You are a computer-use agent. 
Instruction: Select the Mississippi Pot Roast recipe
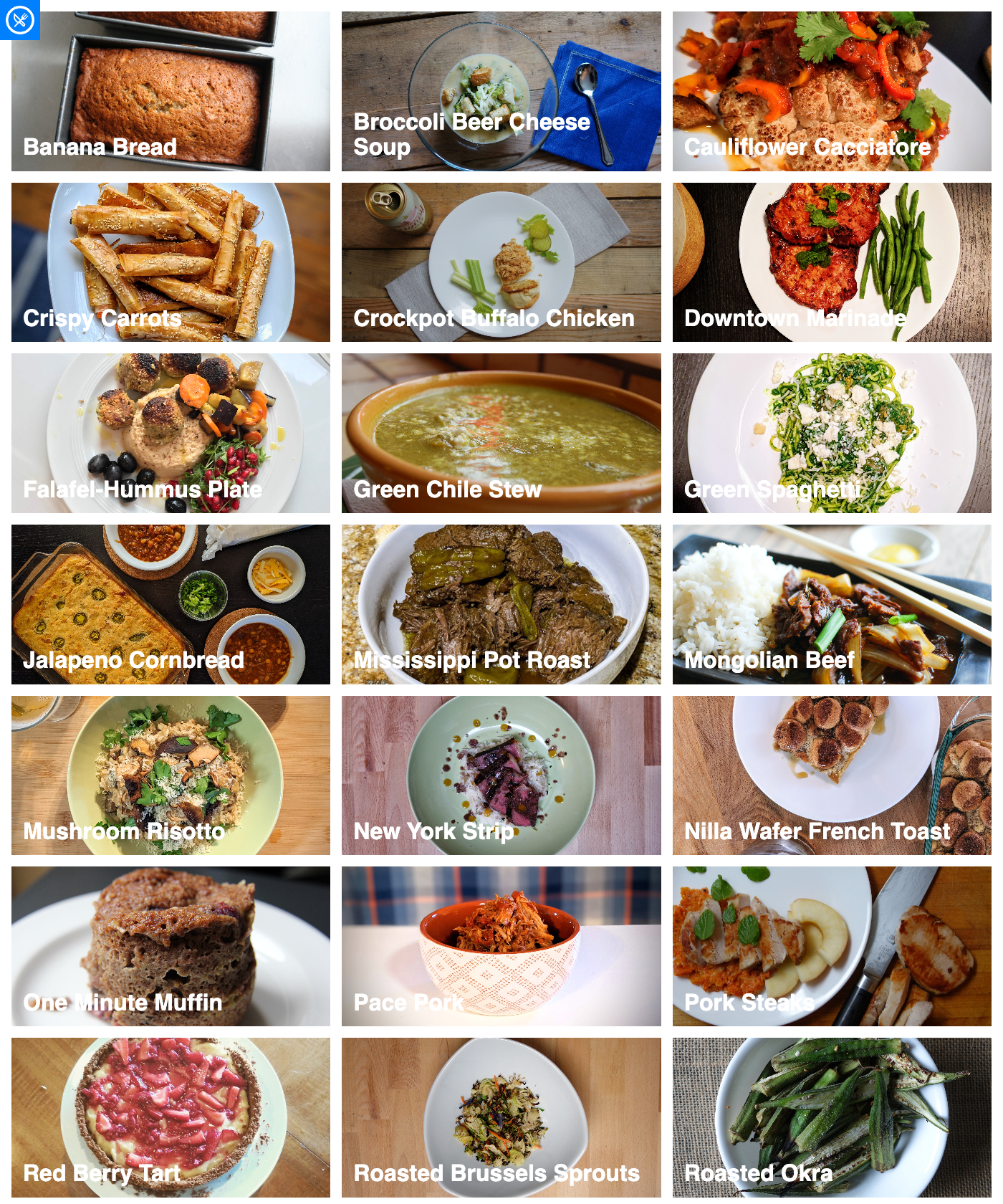click(500, 606)
